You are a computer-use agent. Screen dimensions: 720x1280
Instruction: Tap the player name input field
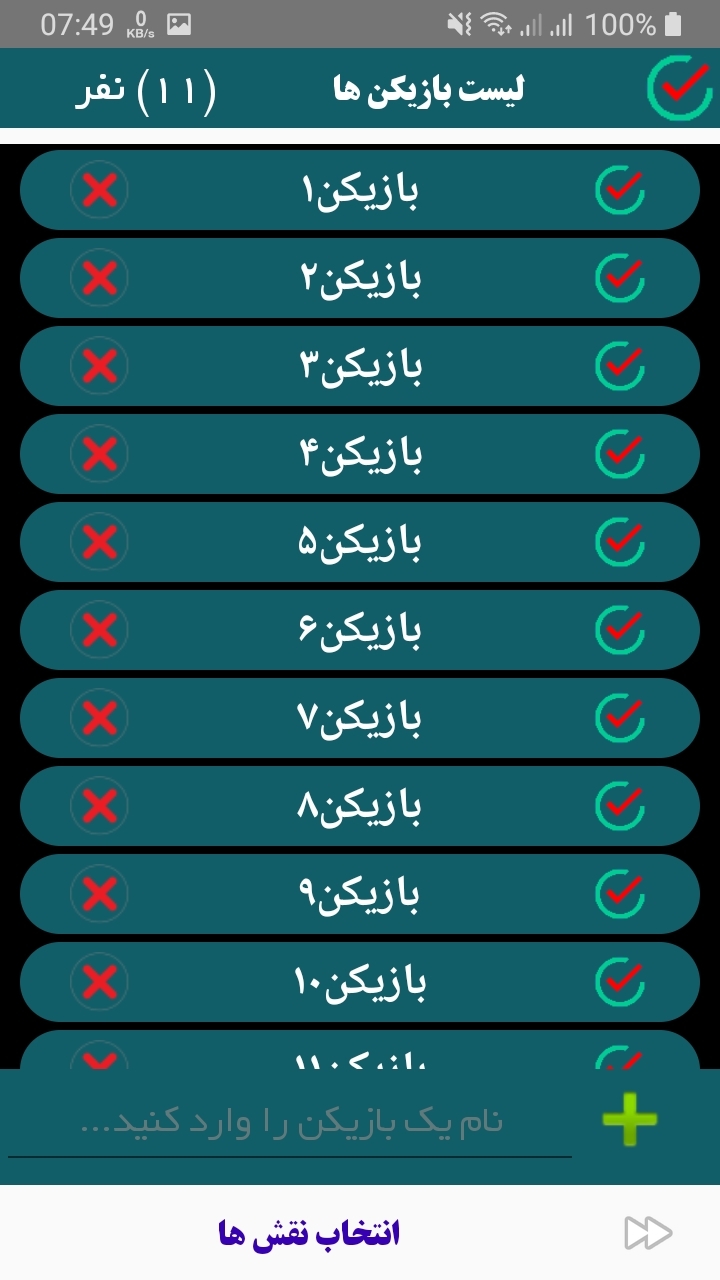tap(290, 1122)
